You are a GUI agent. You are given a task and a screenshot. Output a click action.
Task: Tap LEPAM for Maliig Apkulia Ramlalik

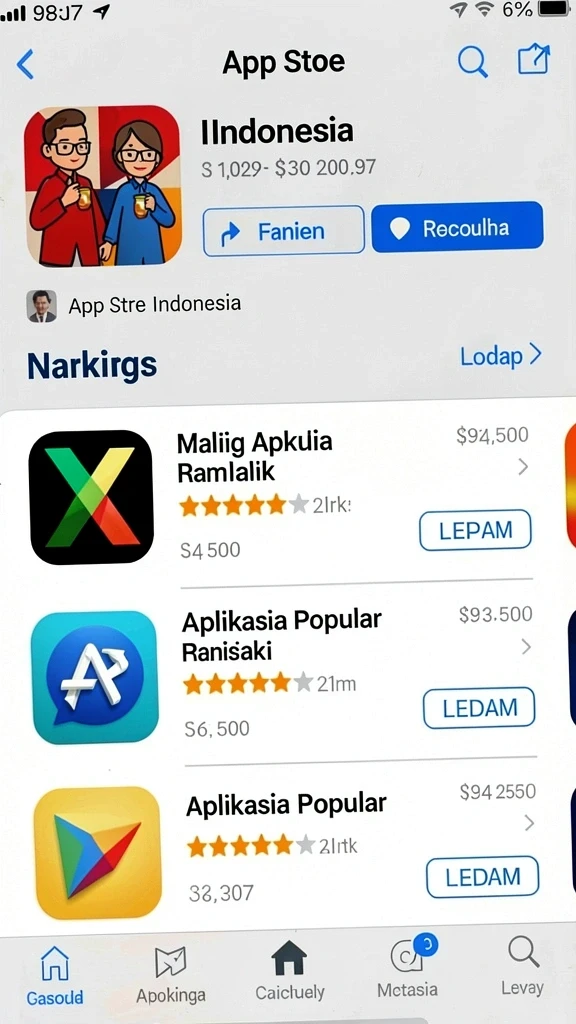point(475,530)
